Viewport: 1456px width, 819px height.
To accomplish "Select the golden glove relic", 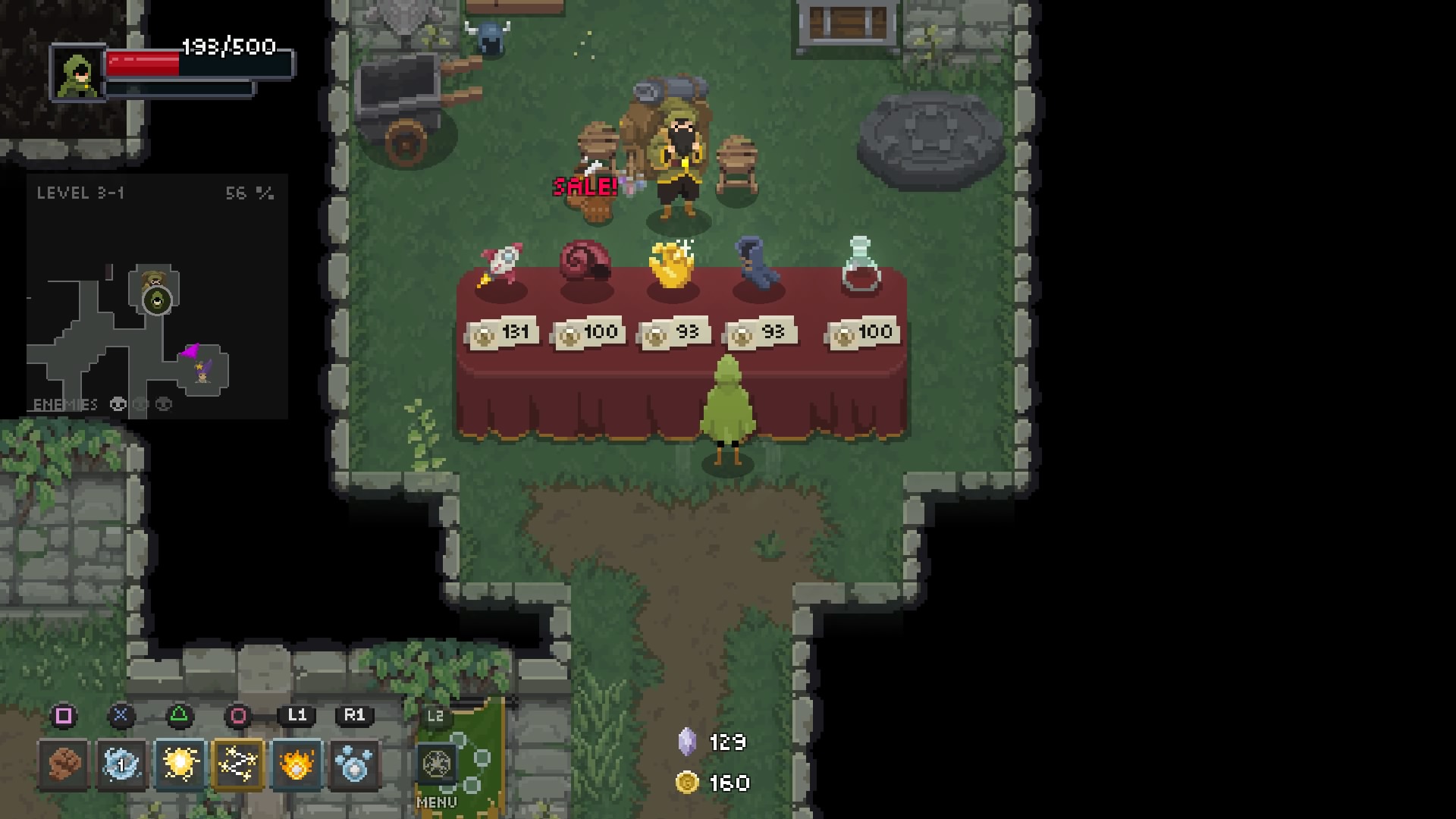I will coord(672,265).
